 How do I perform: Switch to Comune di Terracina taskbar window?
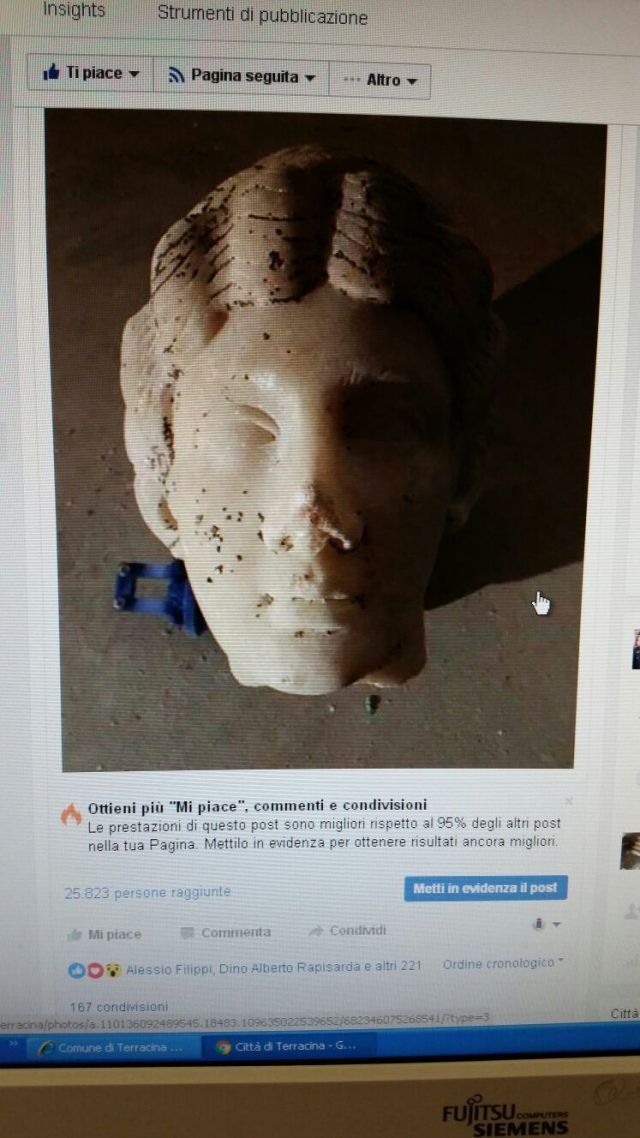pos(114,1047)
